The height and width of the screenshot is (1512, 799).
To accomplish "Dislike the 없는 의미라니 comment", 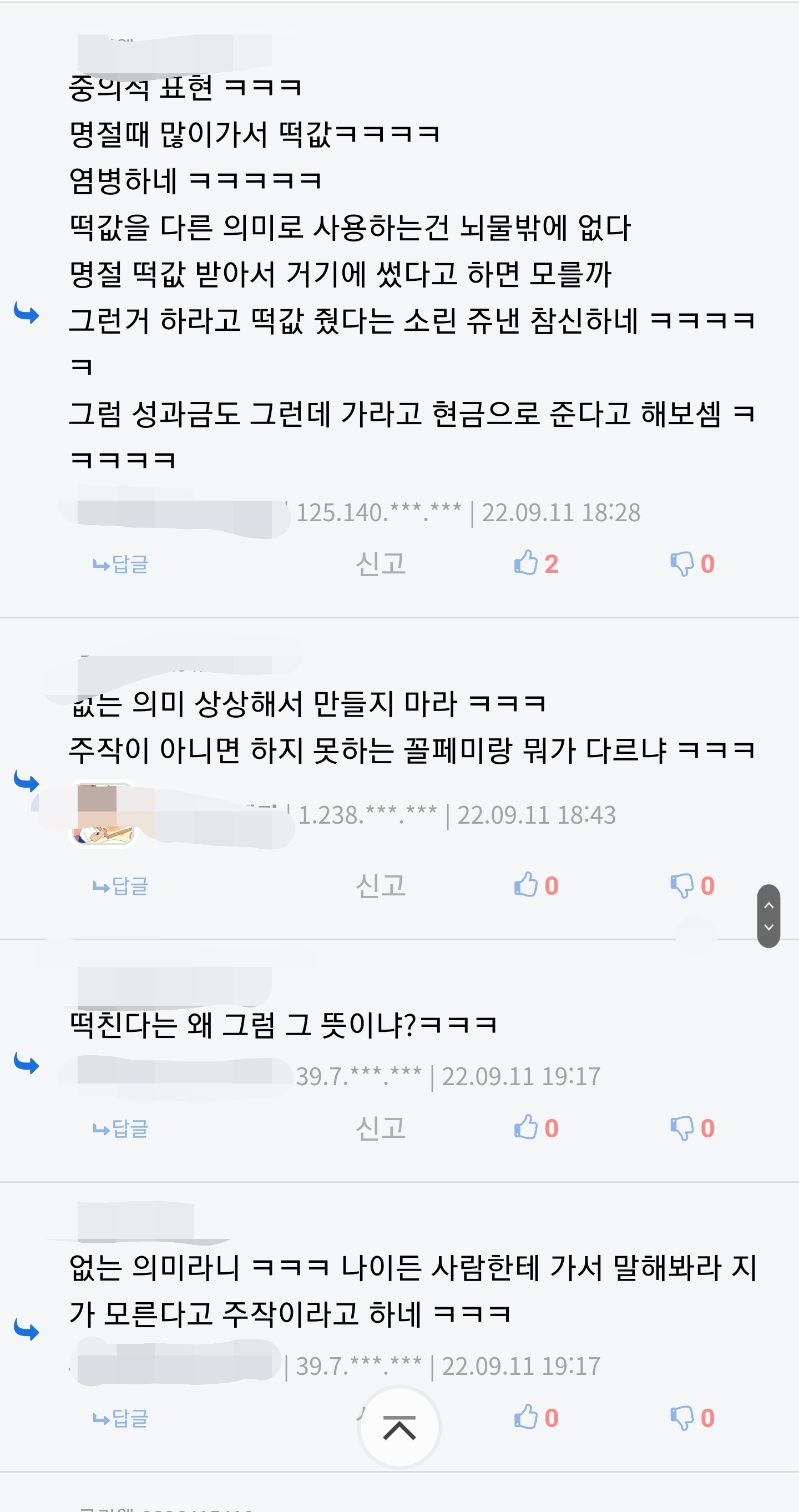I will [x=692, y=1419].
